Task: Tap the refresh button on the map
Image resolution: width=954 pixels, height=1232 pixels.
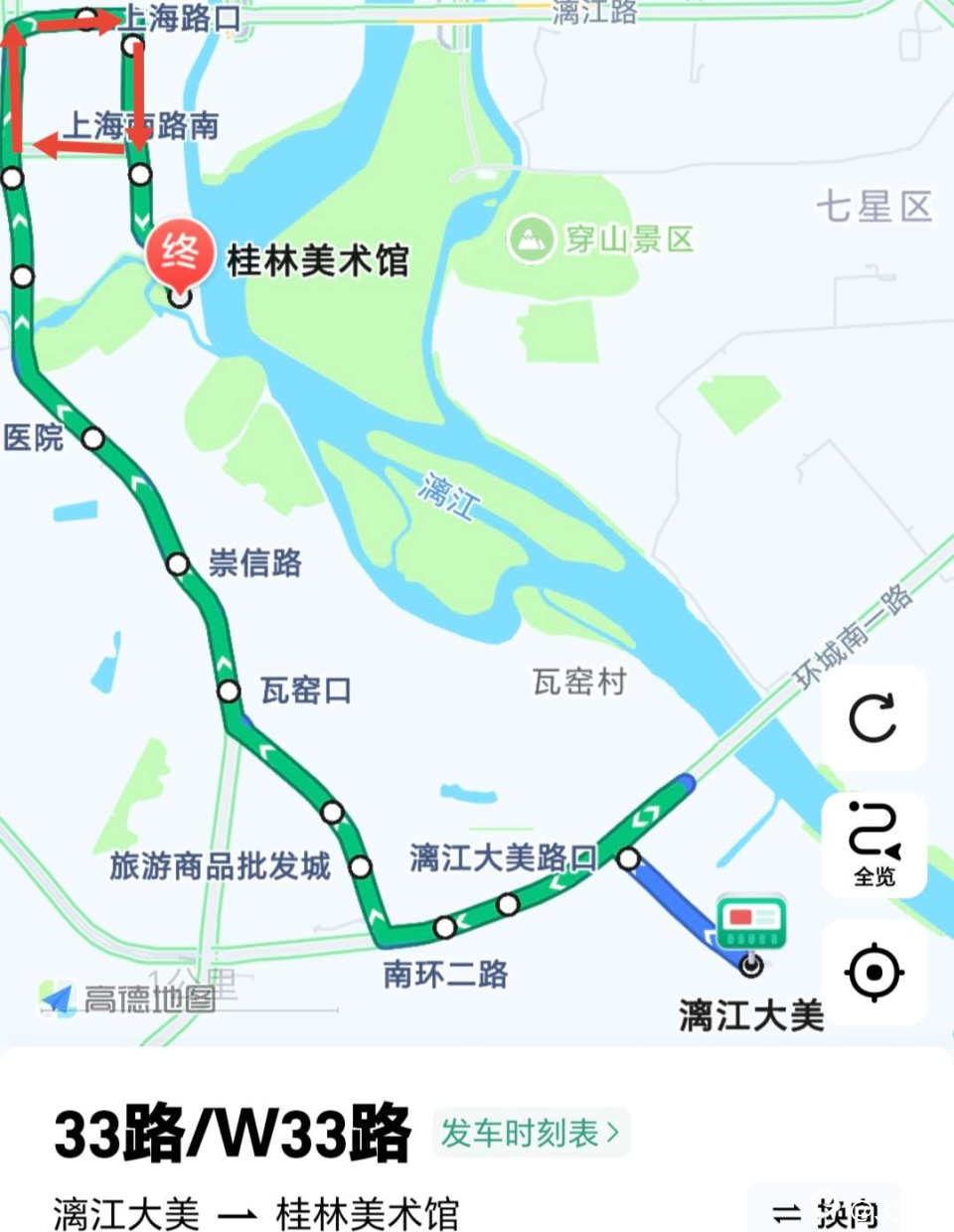Action: pyautogui.click(x=874, y=717)
